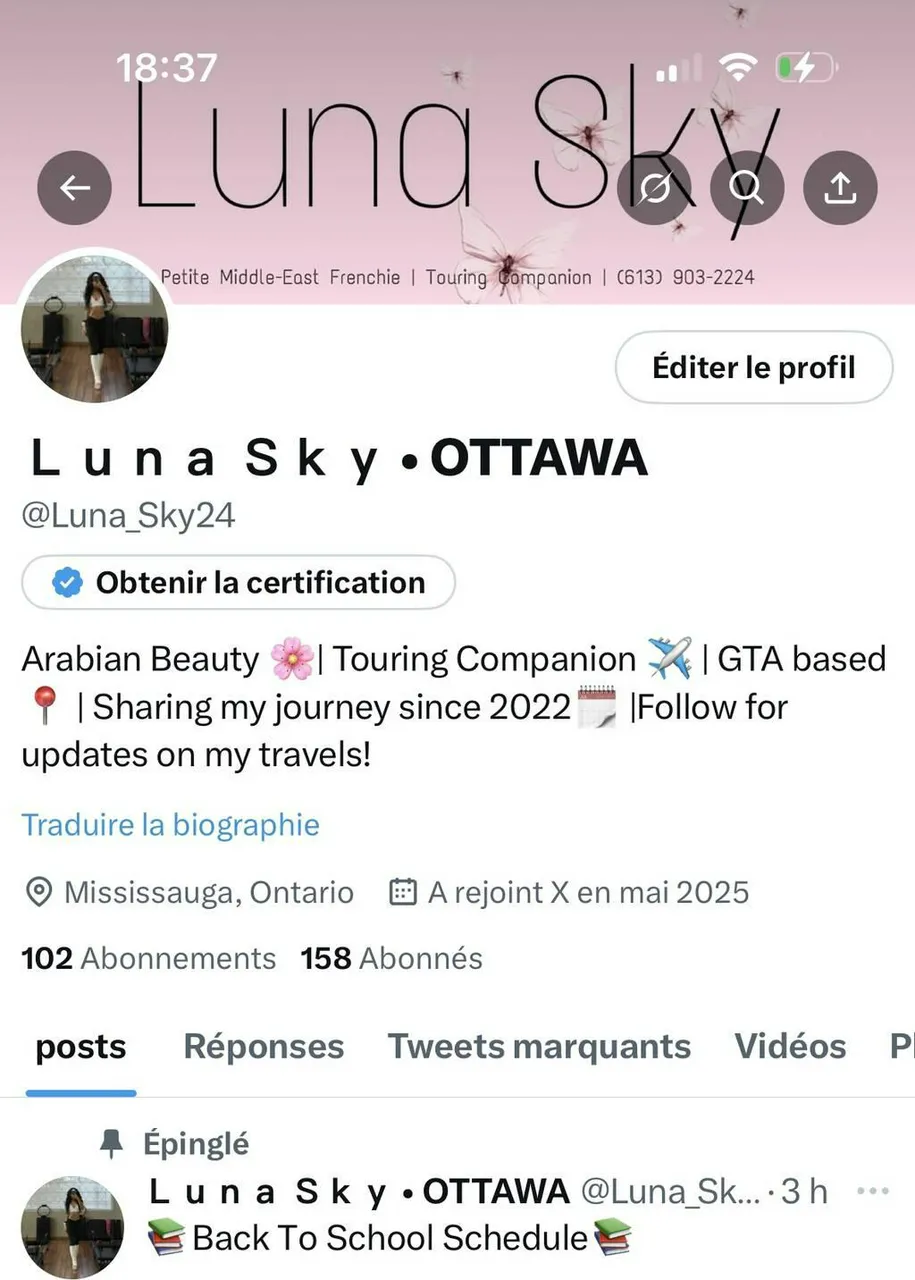Reveal more tabs past Vidéos
Image resolution: width=915 pixels, height=1280 pixels.
(x=899, y=1046)
